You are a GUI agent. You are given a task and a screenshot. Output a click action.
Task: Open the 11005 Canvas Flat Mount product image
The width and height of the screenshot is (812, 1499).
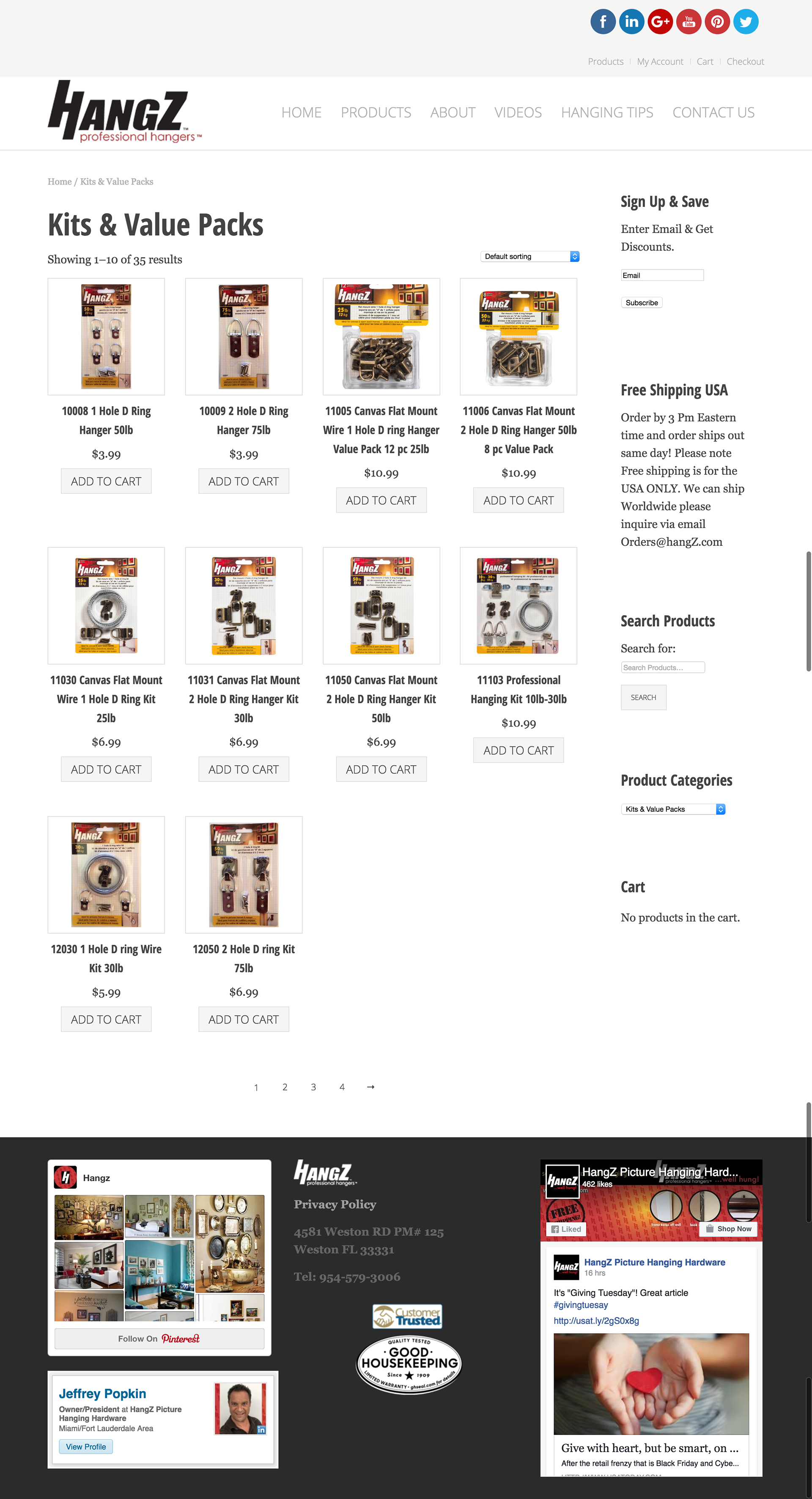coord(381,336)
